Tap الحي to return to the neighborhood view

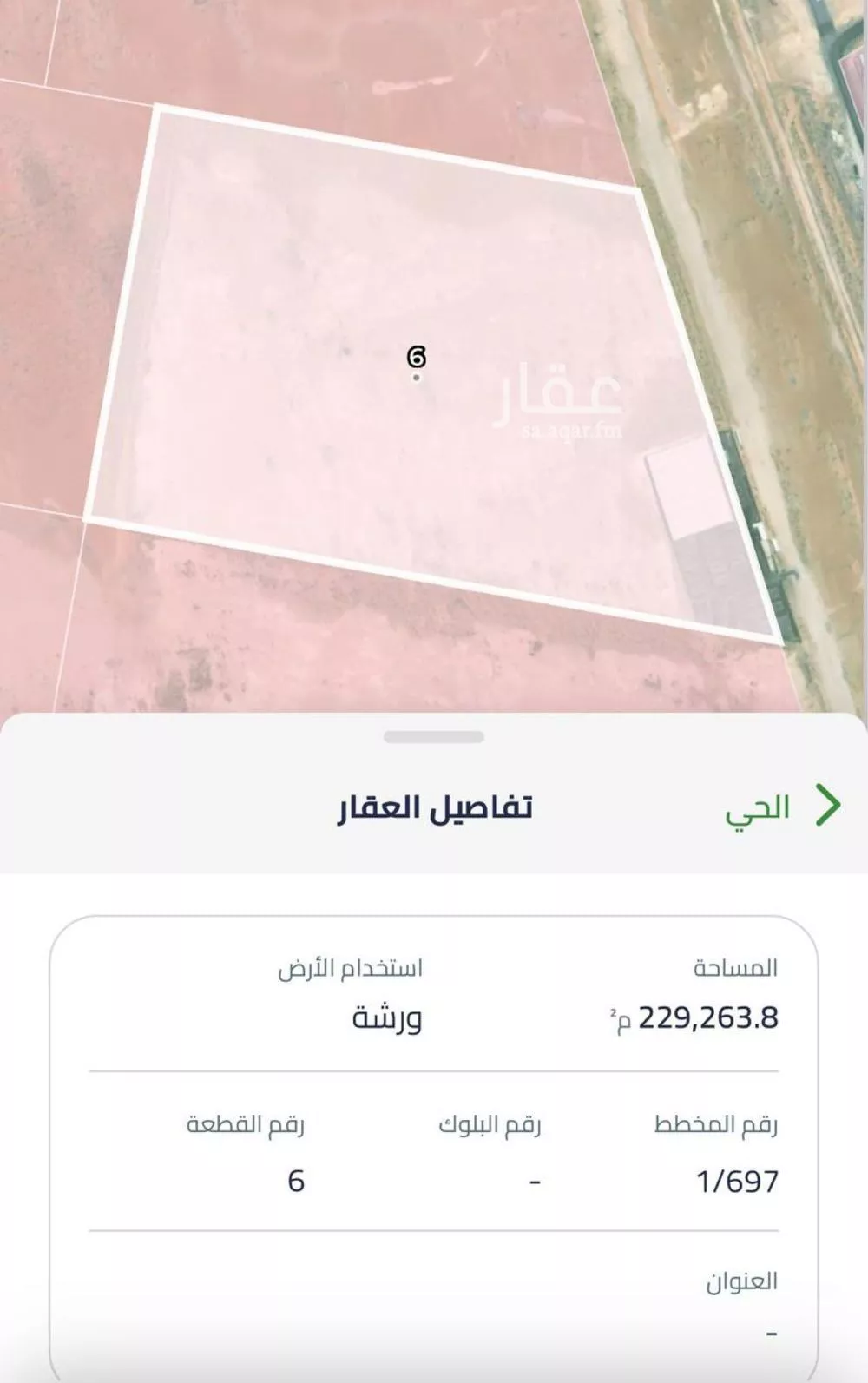coord(753,806)
